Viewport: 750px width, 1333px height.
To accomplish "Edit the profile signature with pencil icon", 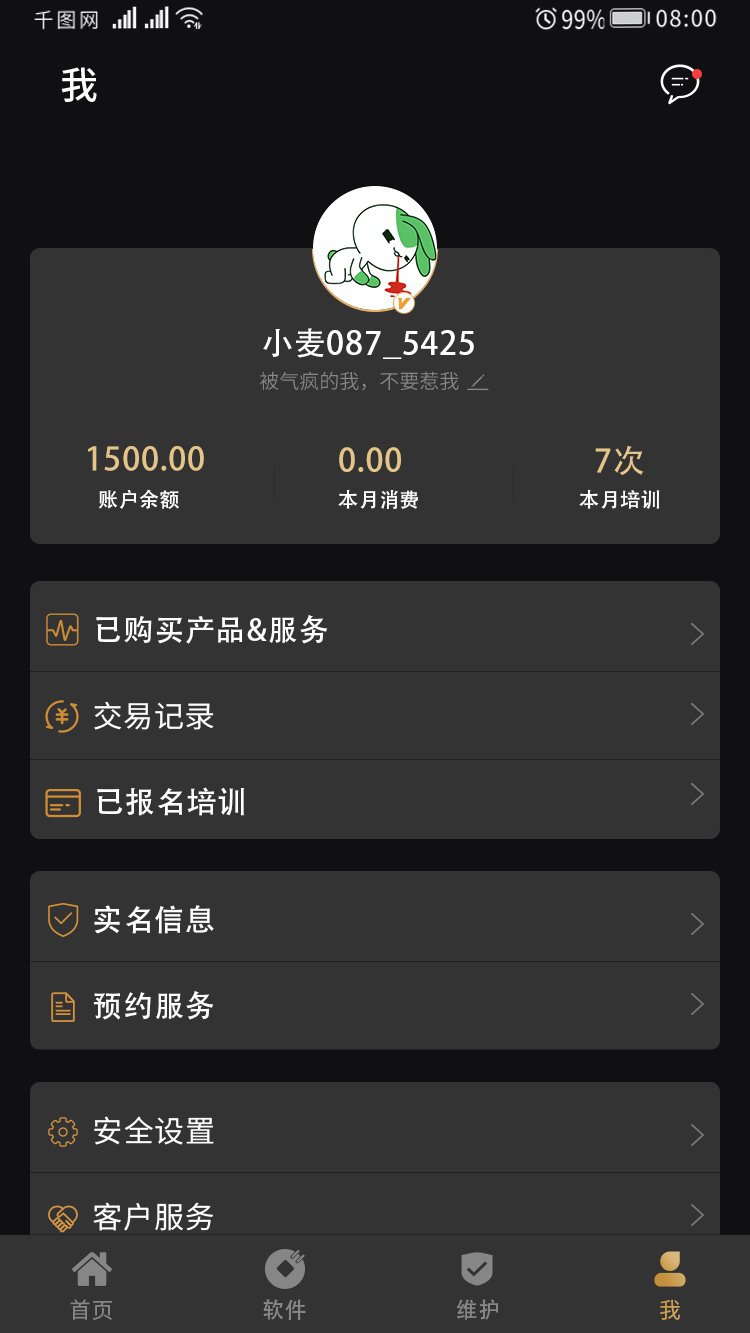I will pyautogui.click(x=478, y=382).
